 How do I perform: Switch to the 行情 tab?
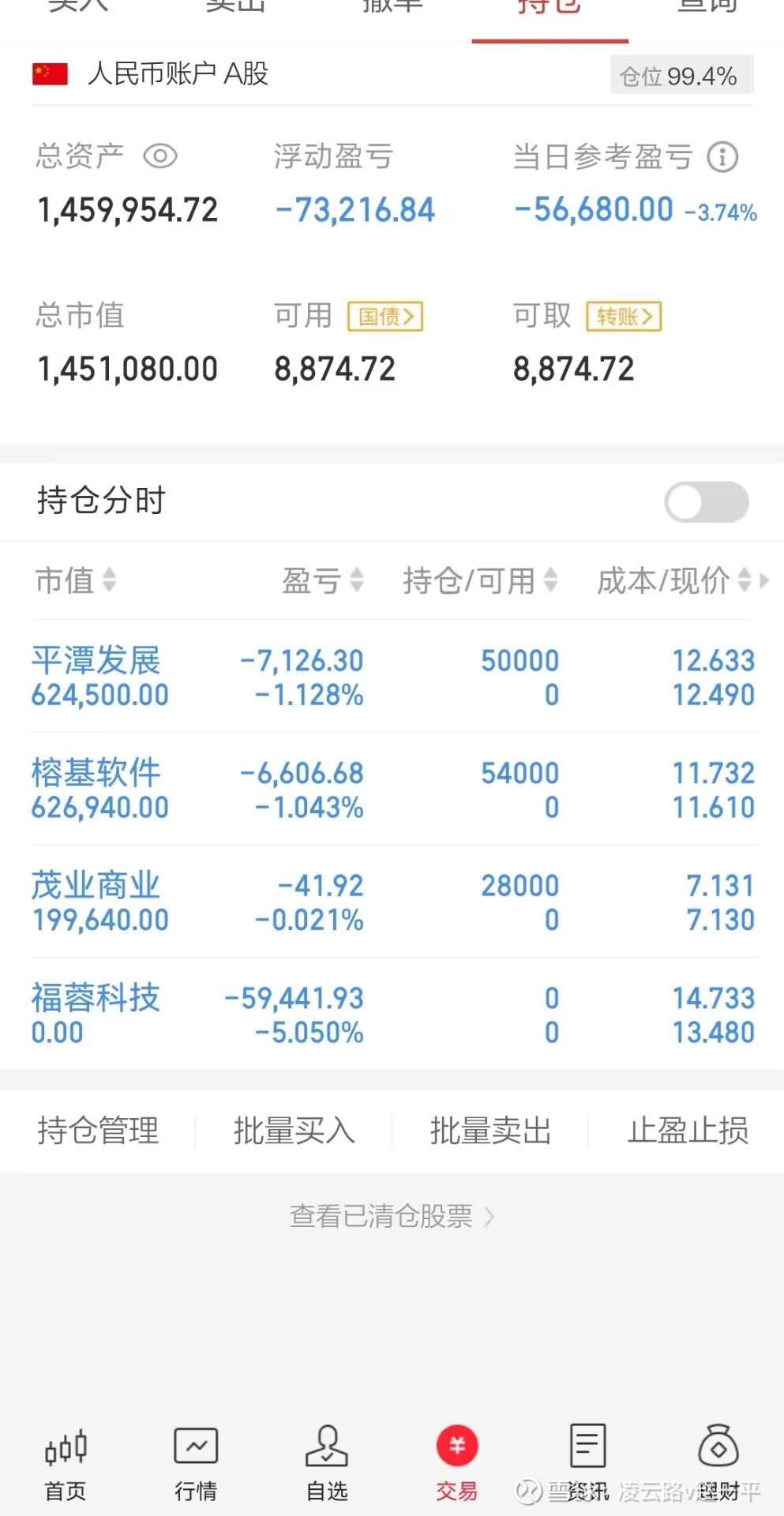(x=196, y=1462)
